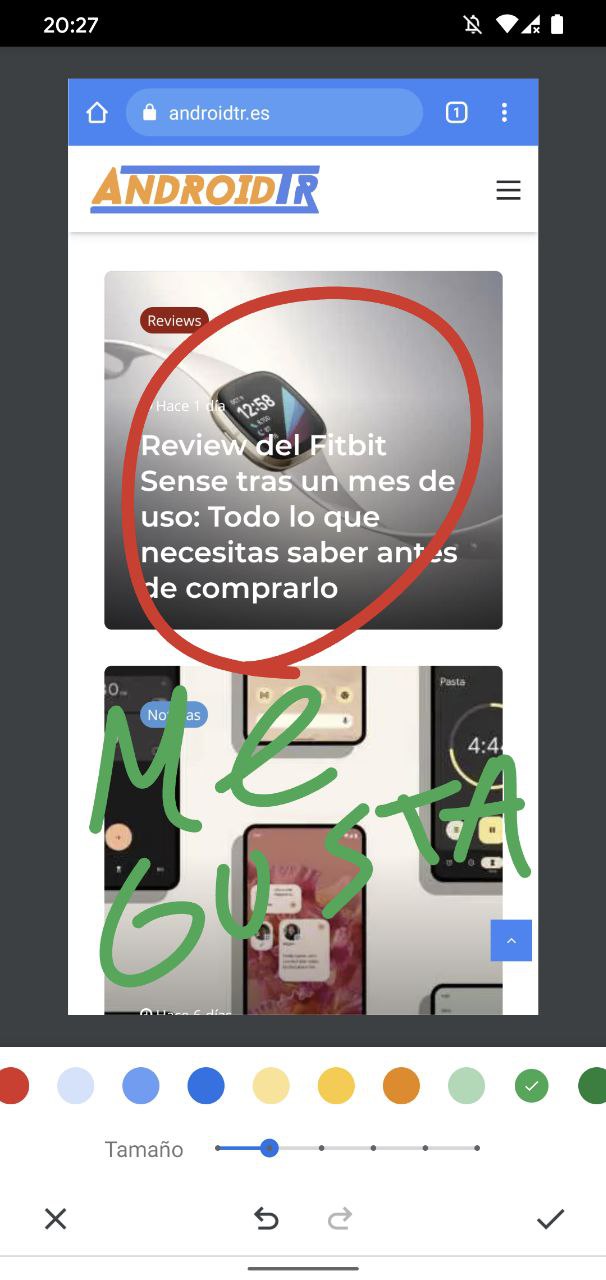The image size is (606, 1280).
Task: Set Tamaño slider to the largest stop
Action: pos(477,1148)
